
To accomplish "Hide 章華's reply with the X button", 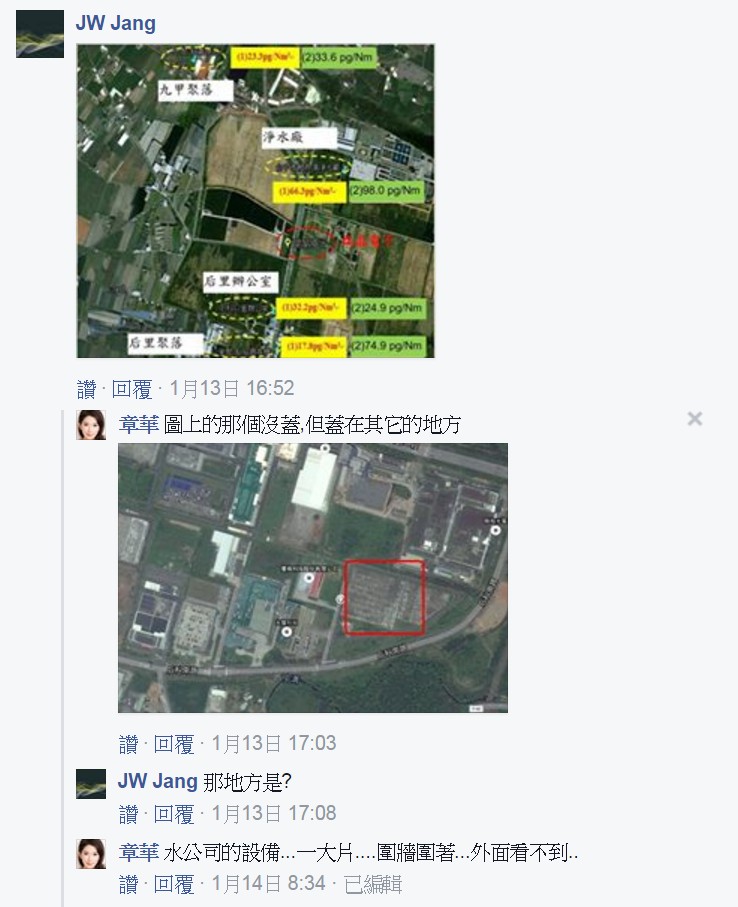I will [695, 419].
